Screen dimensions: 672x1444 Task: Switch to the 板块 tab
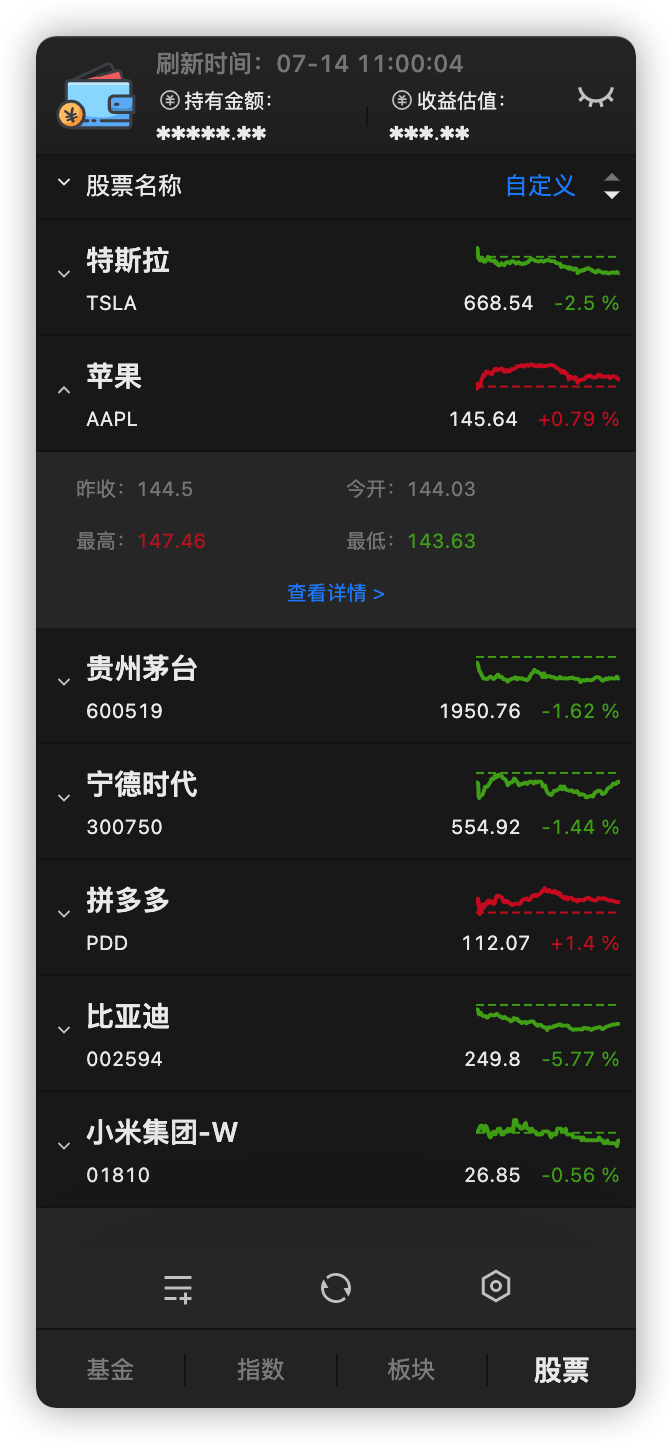click(411, 1370)
